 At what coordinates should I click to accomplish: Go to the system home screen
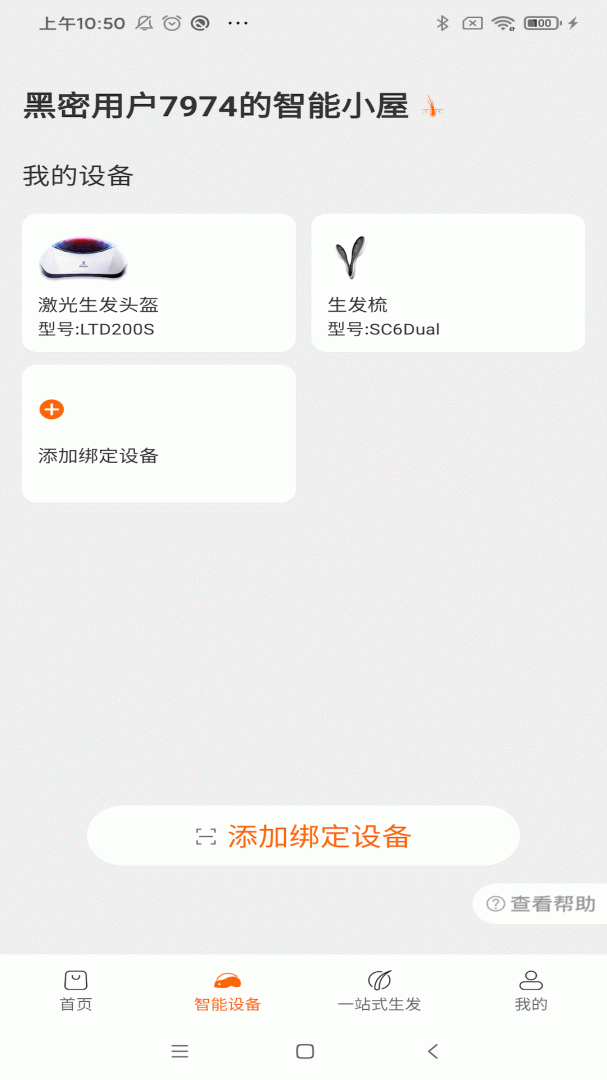pos(305,1051)
